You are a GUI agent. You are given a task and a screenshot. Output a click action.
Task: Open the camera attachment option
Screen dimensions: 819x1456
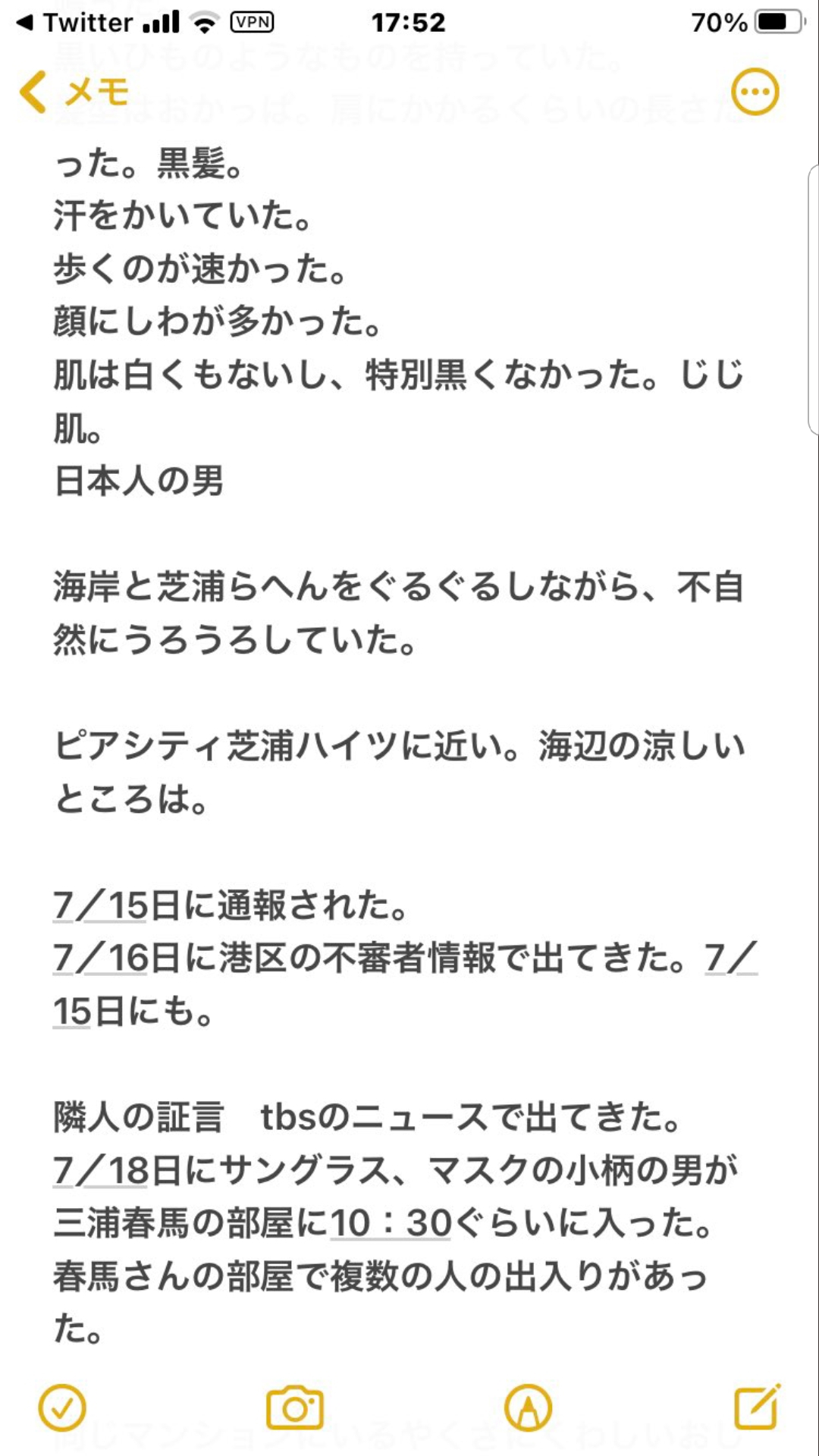pyautogui.click(x=295, y=1409)
